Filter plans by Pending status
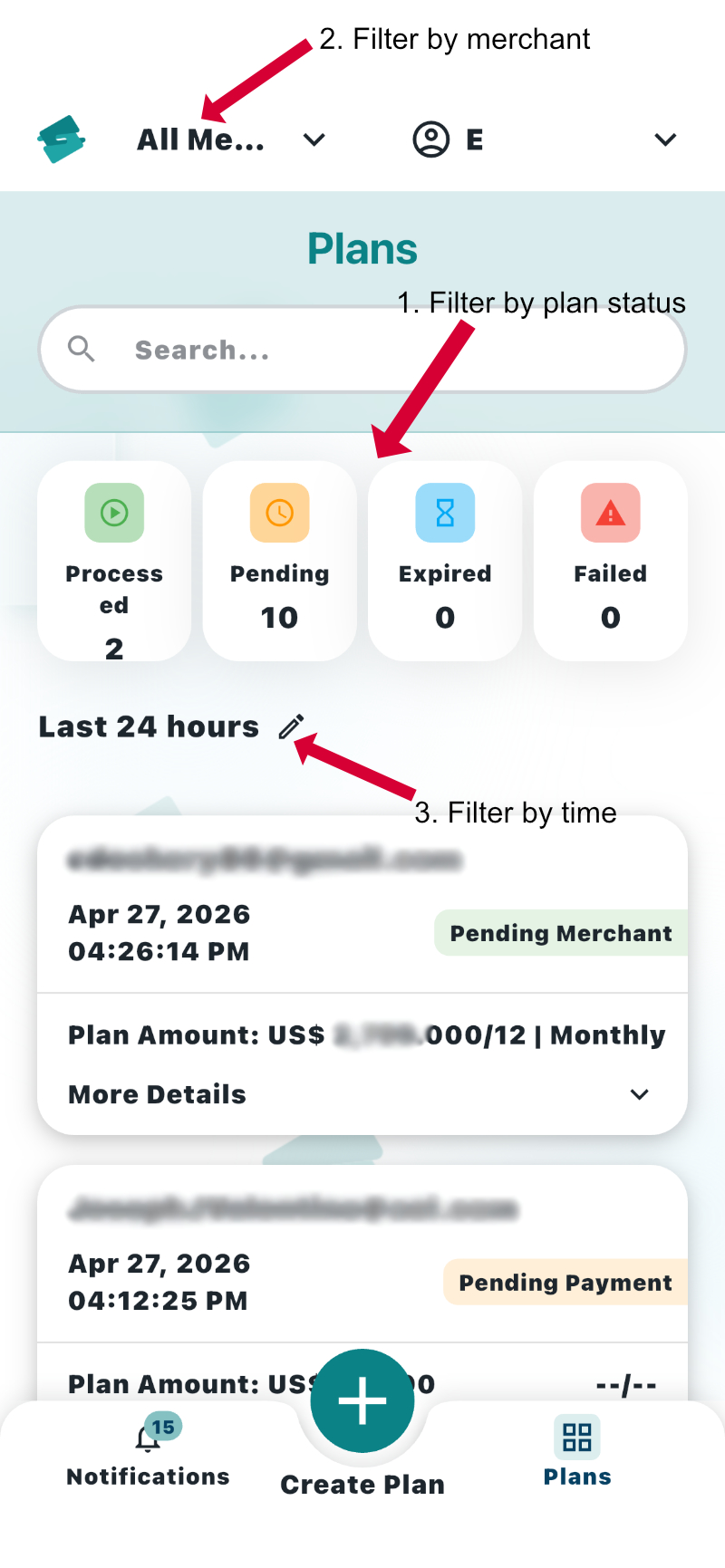725x1568 pixels. pos(279,562)
